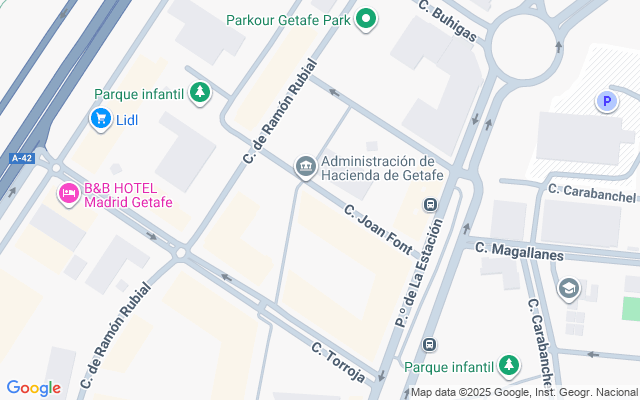Open B&B HOTEL Madrid Getafe marker

click(x=69, y=193)
